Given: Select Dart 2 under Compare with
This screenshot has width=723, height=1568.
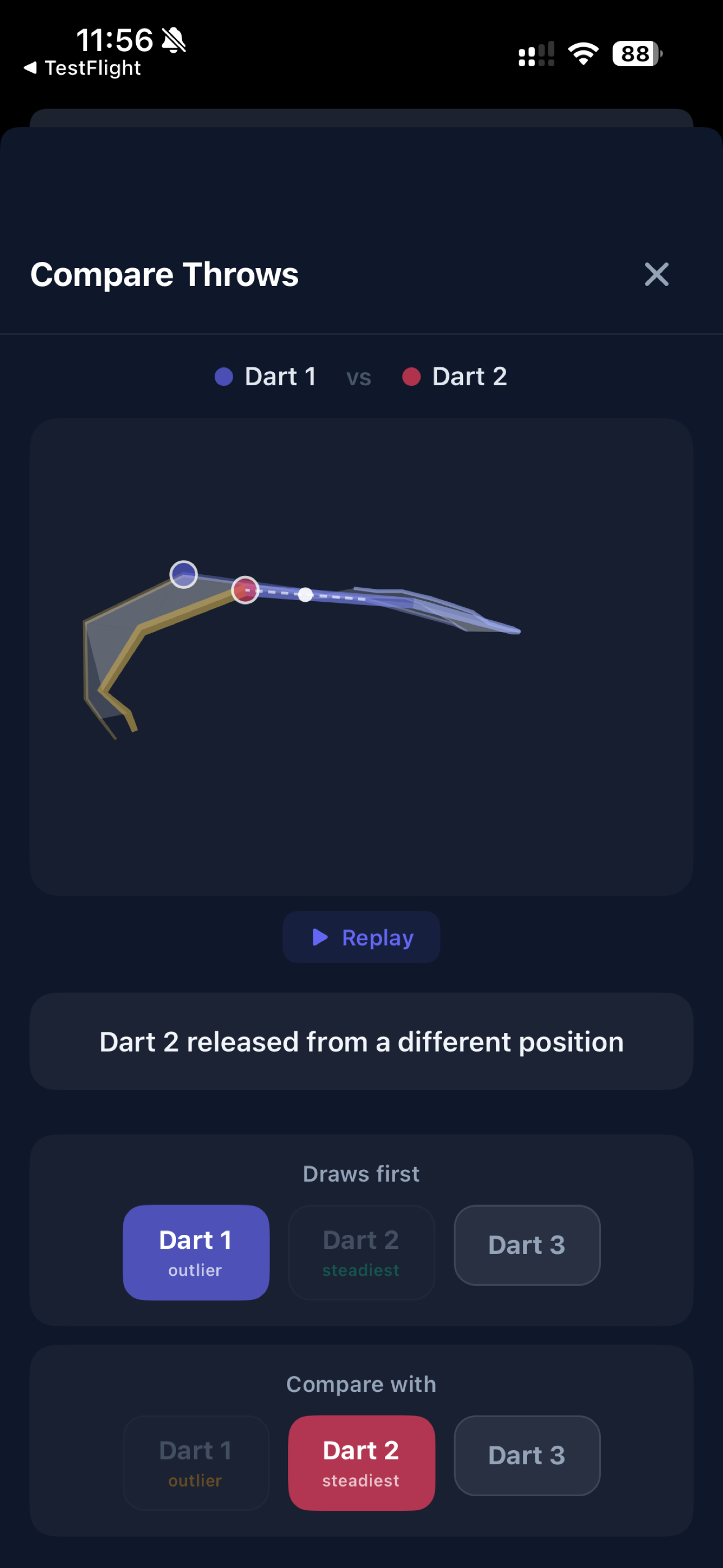Looking at the screenshot, I should click(x=361, y=1462).
